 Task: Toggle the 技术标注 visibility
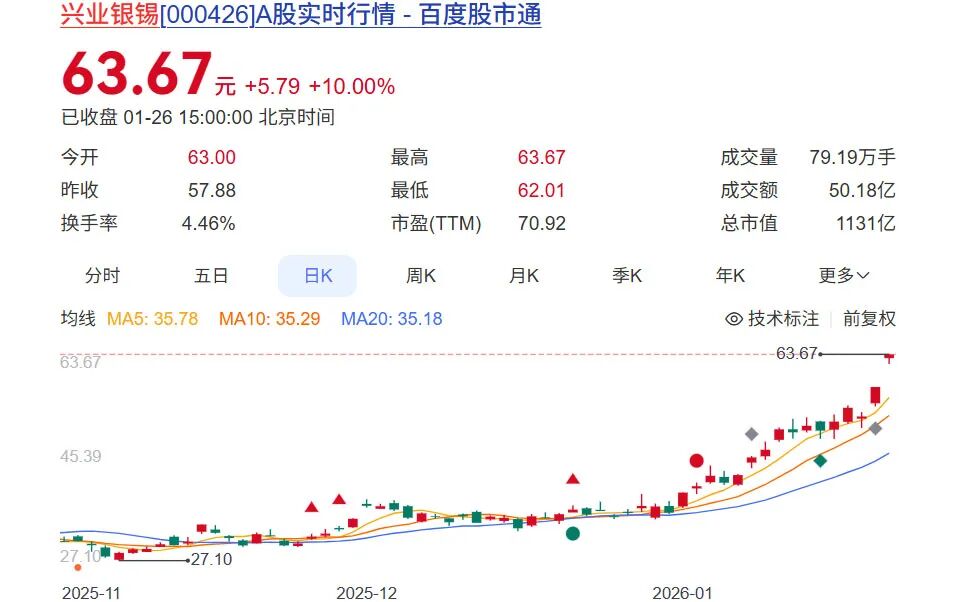772,319
